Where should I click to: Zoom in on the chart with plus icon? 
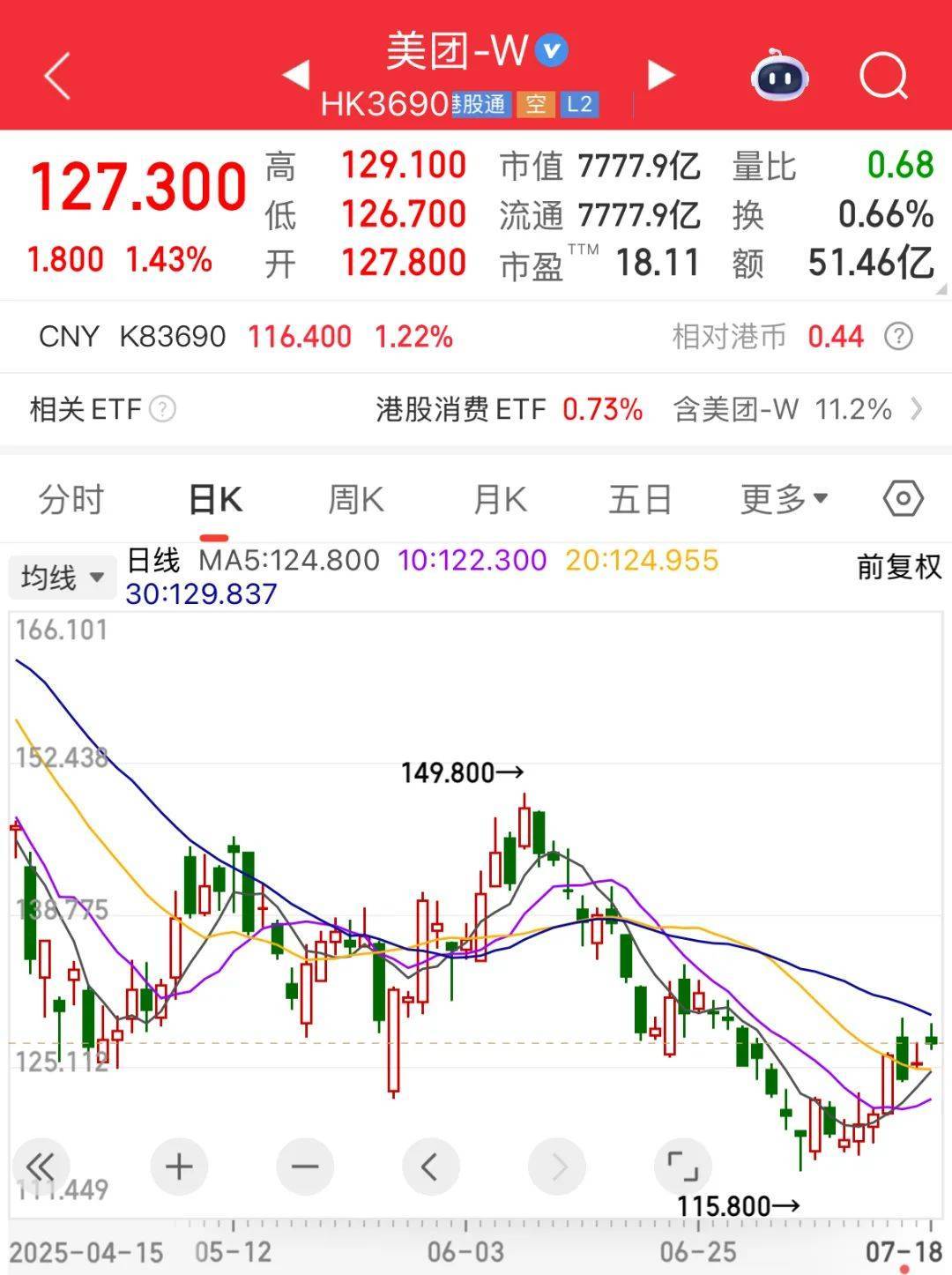pyautogui.click(x=179, y=1166)
